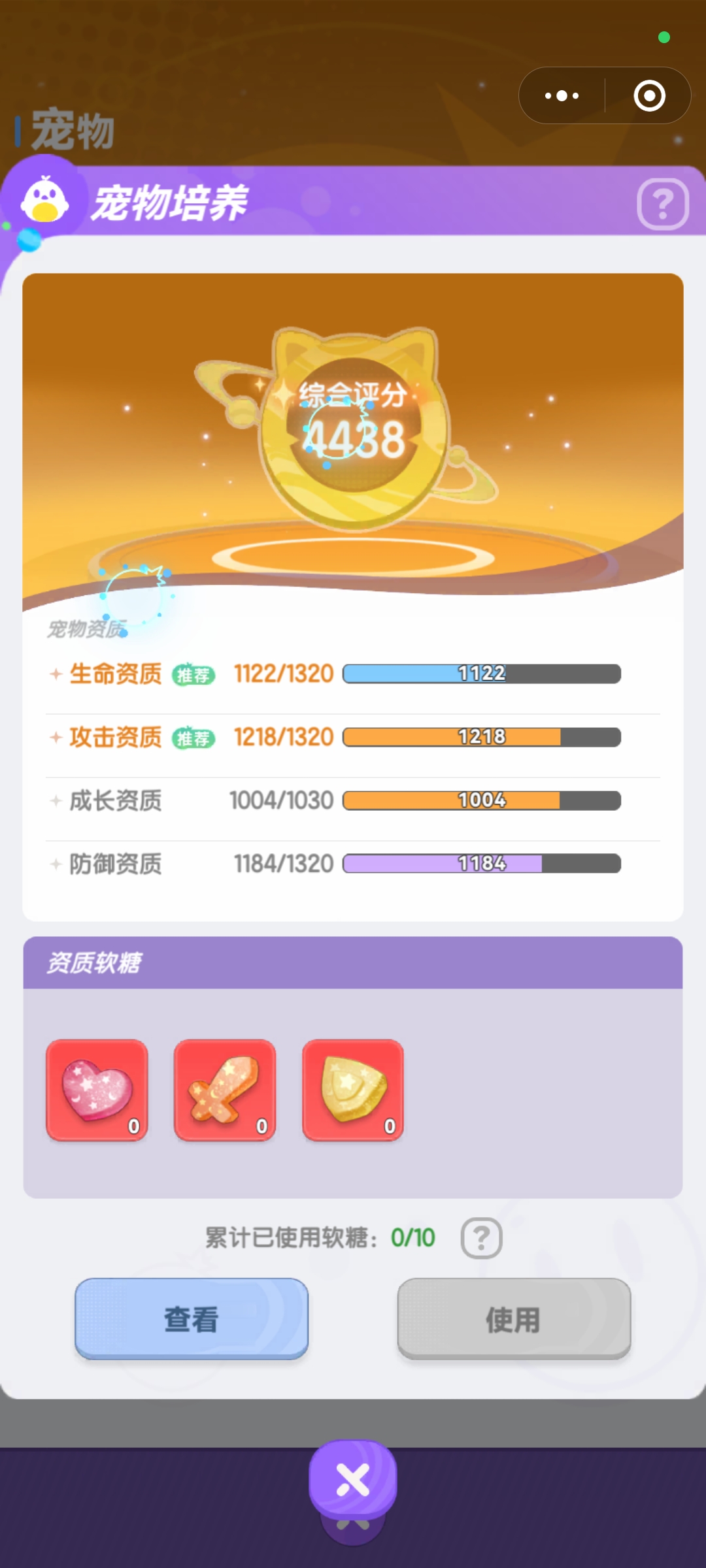This screenshot has height=1568, width=706.
Task: Open the mini program more options menu
Action: (562, 96)
